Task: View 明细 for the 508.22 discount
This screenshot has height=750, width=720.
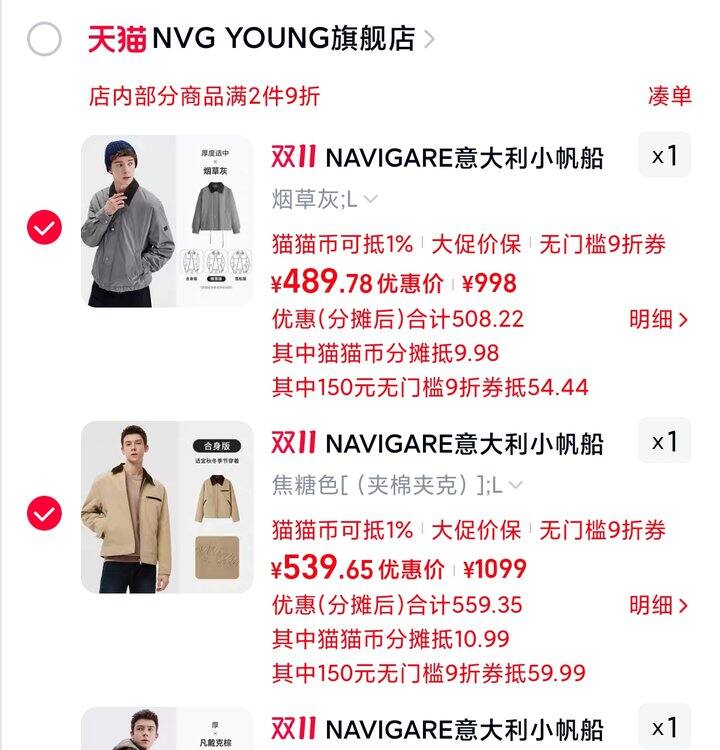Action: pyautogui.click(x=658, y=320)
